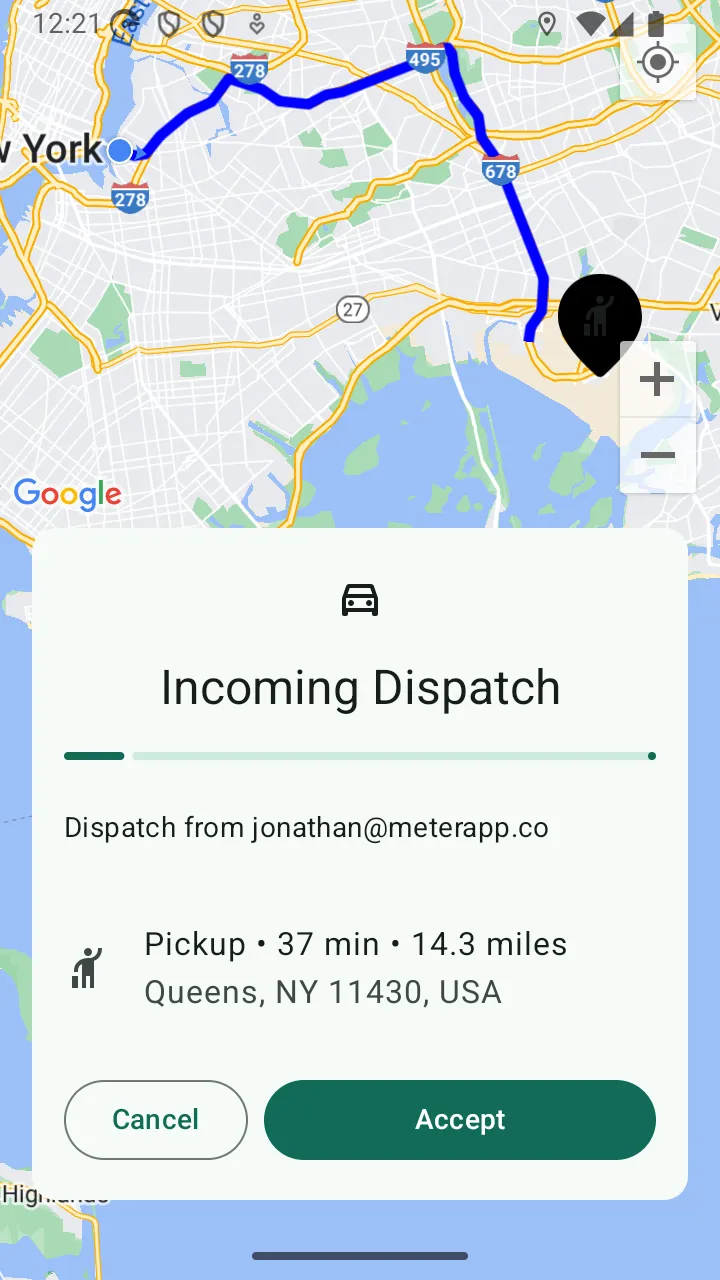This screenshot has width=720, height=1280.
Task: Zoom in on the map
Action: tap(657, 380)
